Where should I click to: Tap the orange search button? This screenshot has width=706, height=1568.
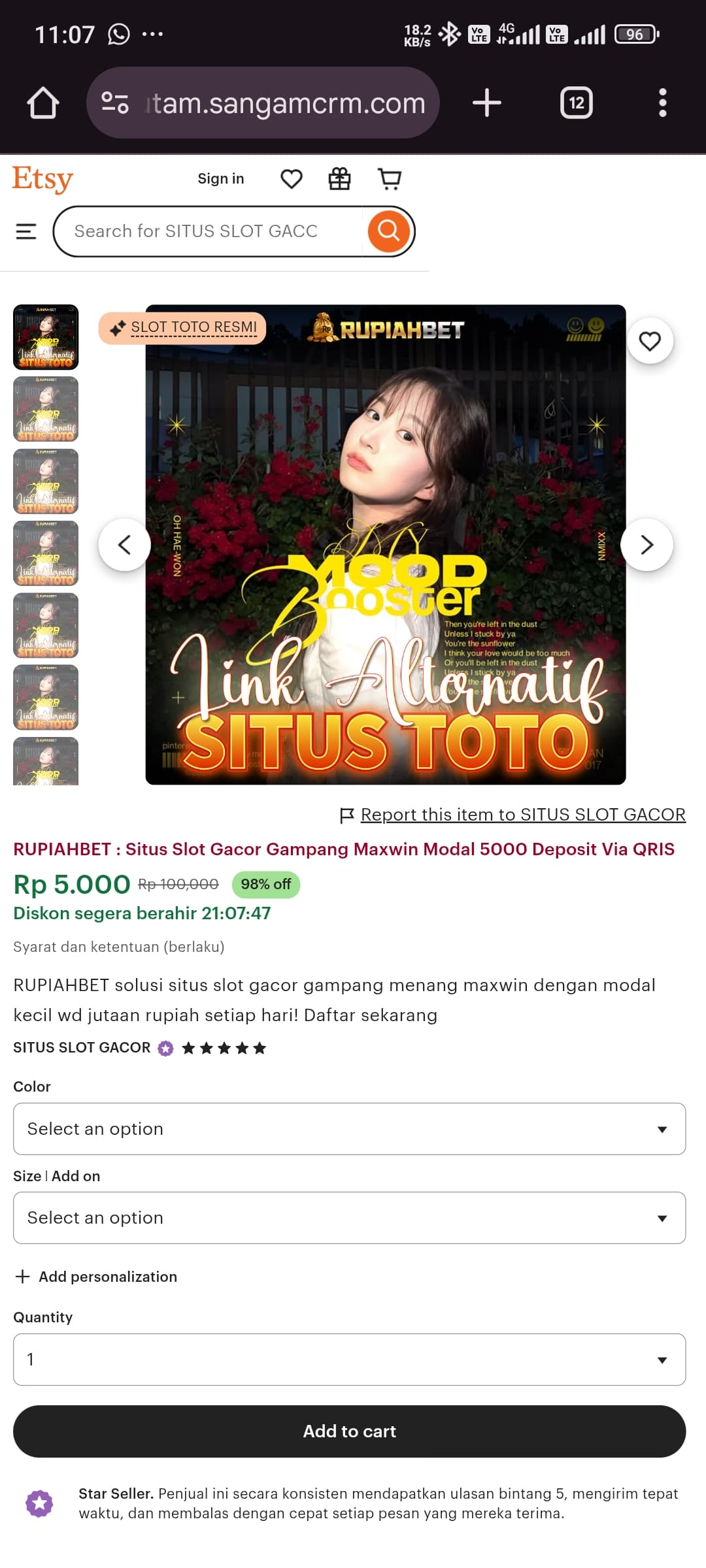coord(389,231)
